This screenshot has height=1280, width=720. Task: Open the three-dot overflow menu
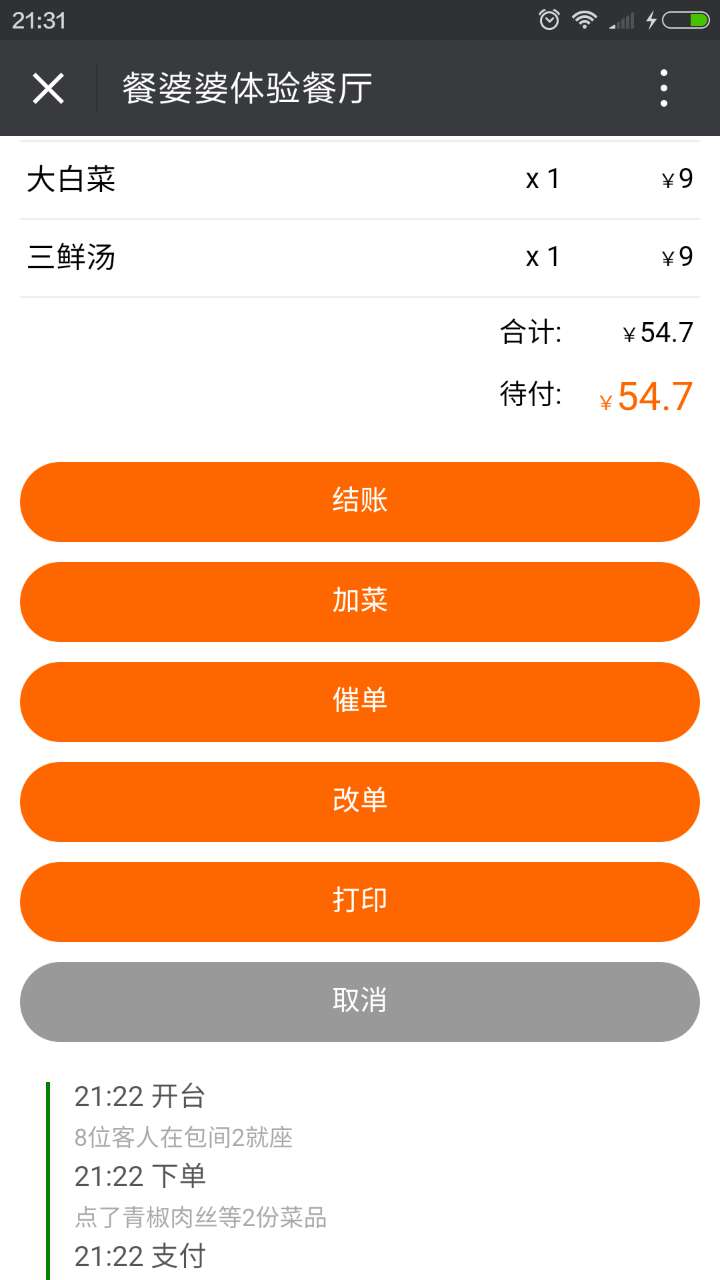coord(663,88)
